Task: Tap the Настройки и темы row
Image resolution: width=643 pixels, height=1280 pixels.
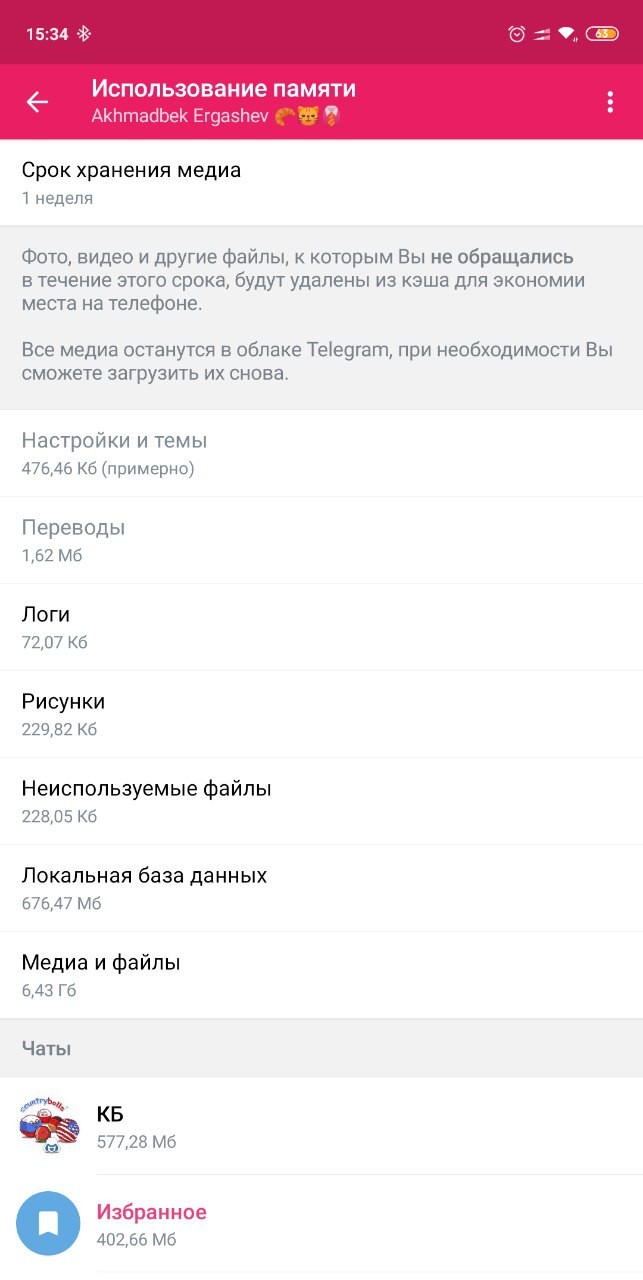Action: coord(321,453)
